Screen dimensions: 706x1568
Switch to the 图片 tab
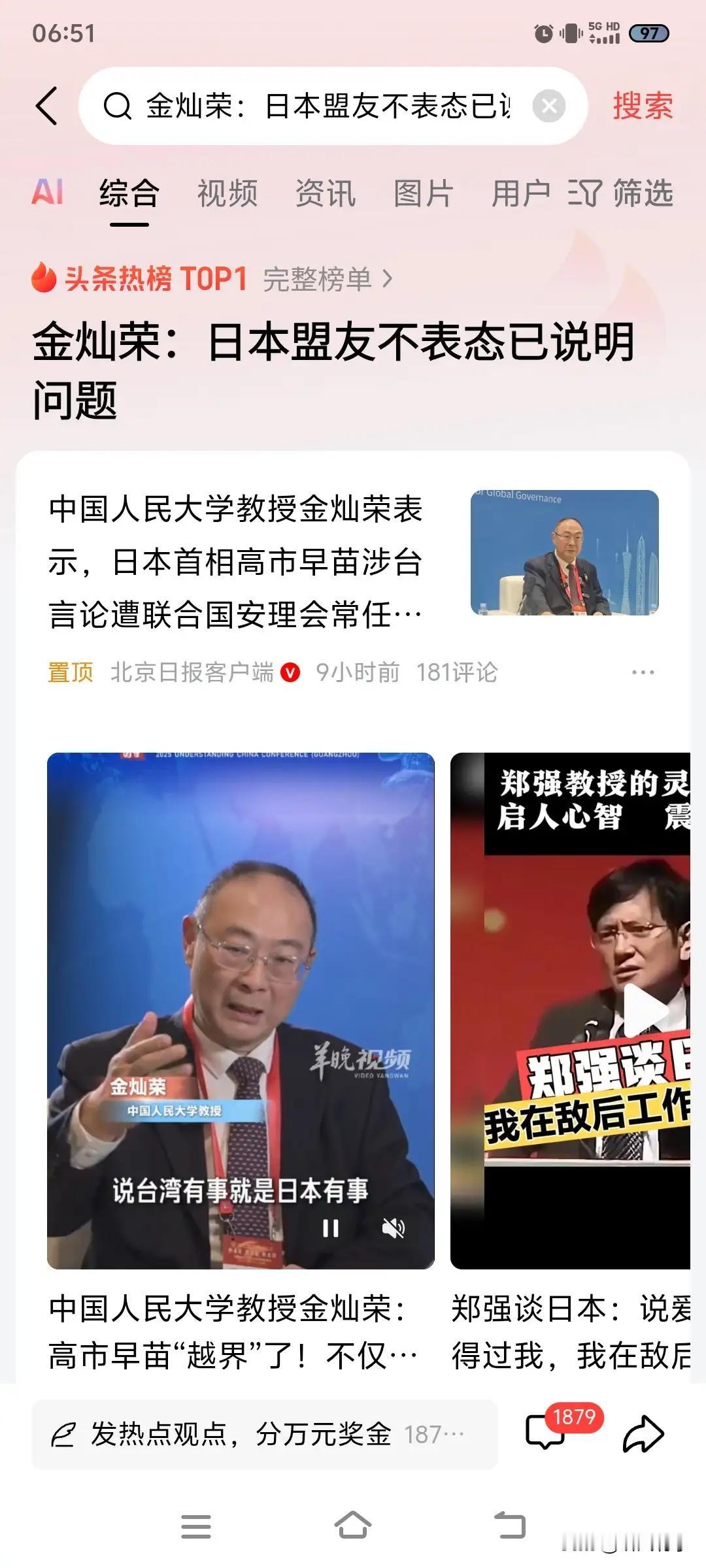pos(422,194)
